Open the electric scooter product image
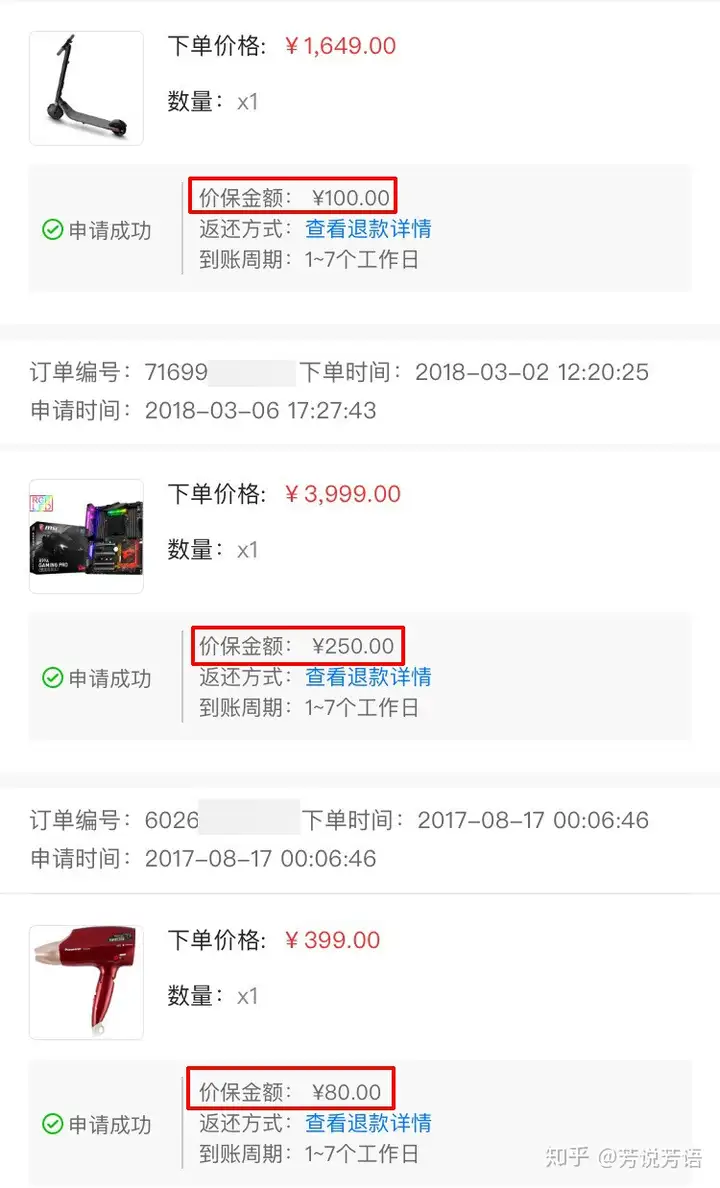Viewport: 720px width, 1188px height. pyautogui.click(x=86, y=88)
